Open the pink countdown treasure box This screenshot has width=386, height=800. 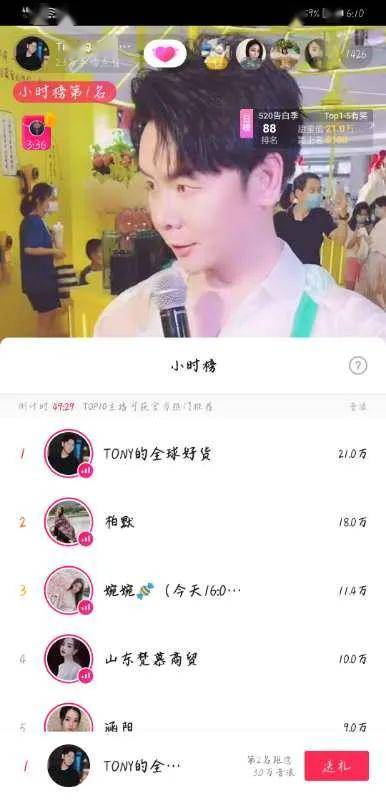37,133
